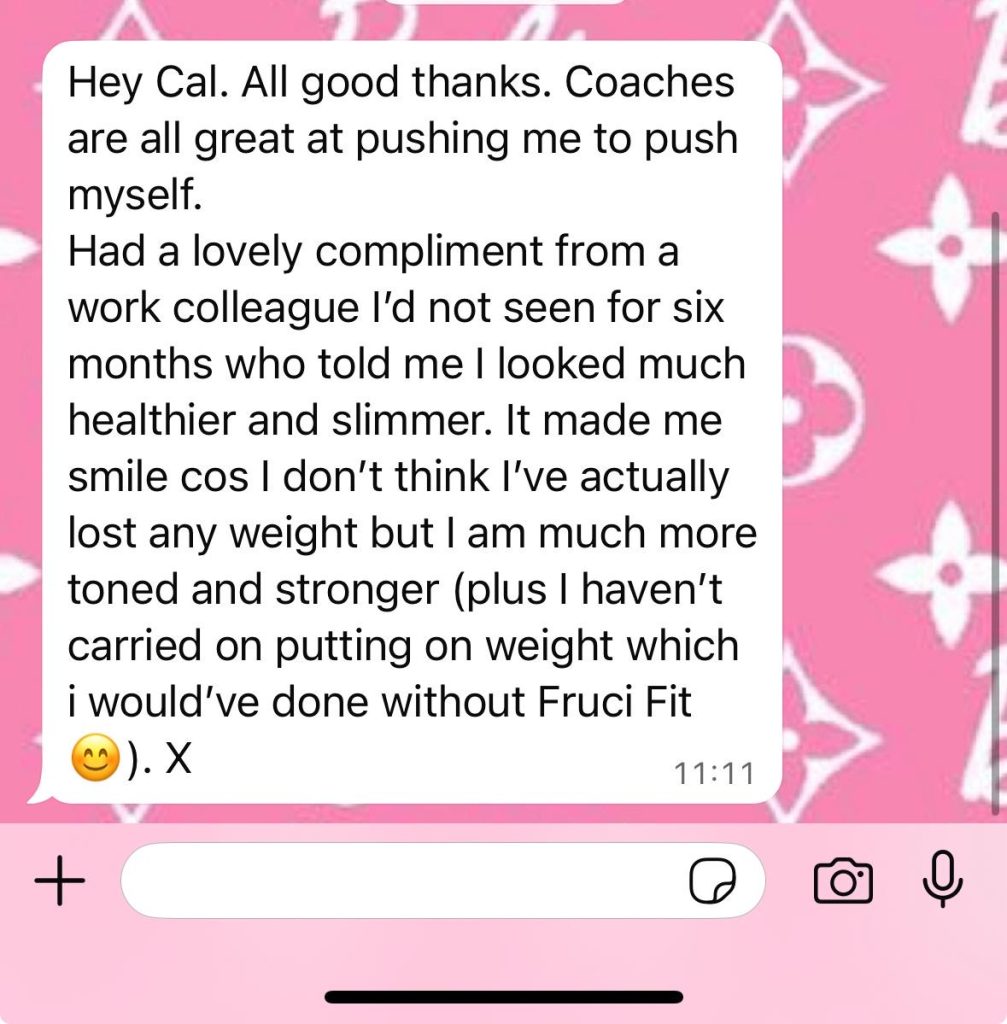Tap the plus attachment icon
Viewport: 1007px width, 1024px height.
click(x=60, y=881)
